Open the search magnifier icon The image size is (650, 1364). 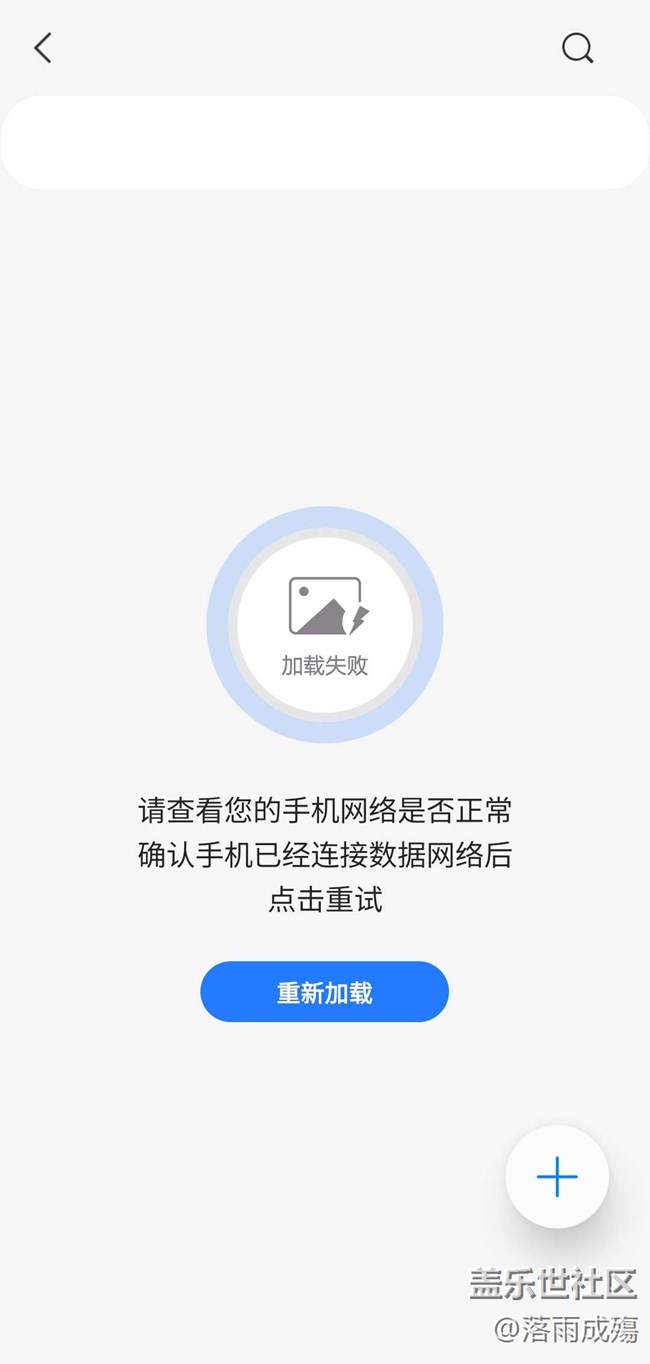coord(577,48)
